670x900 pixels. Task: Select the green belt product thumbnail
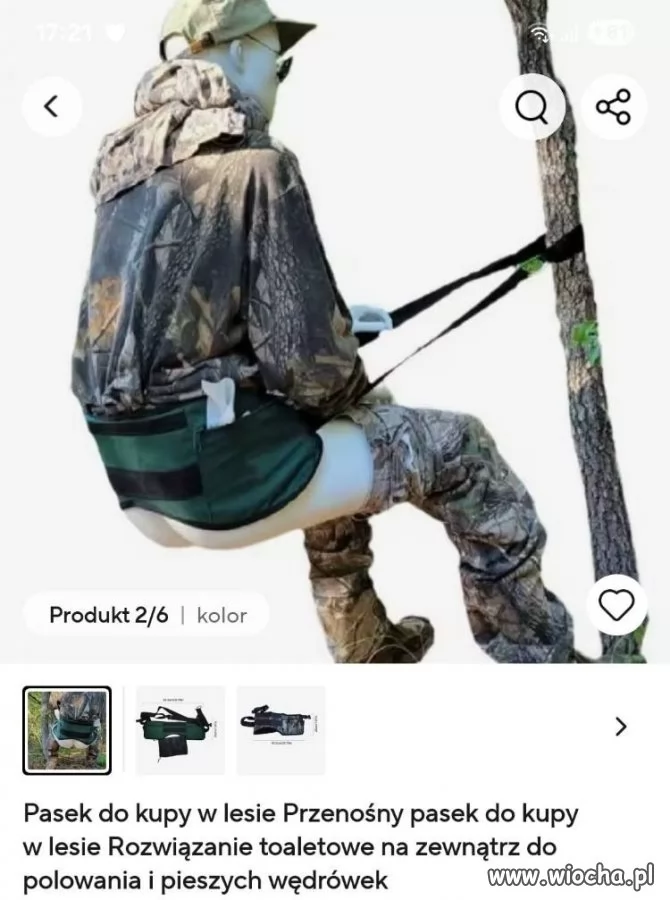coord(180,730)
